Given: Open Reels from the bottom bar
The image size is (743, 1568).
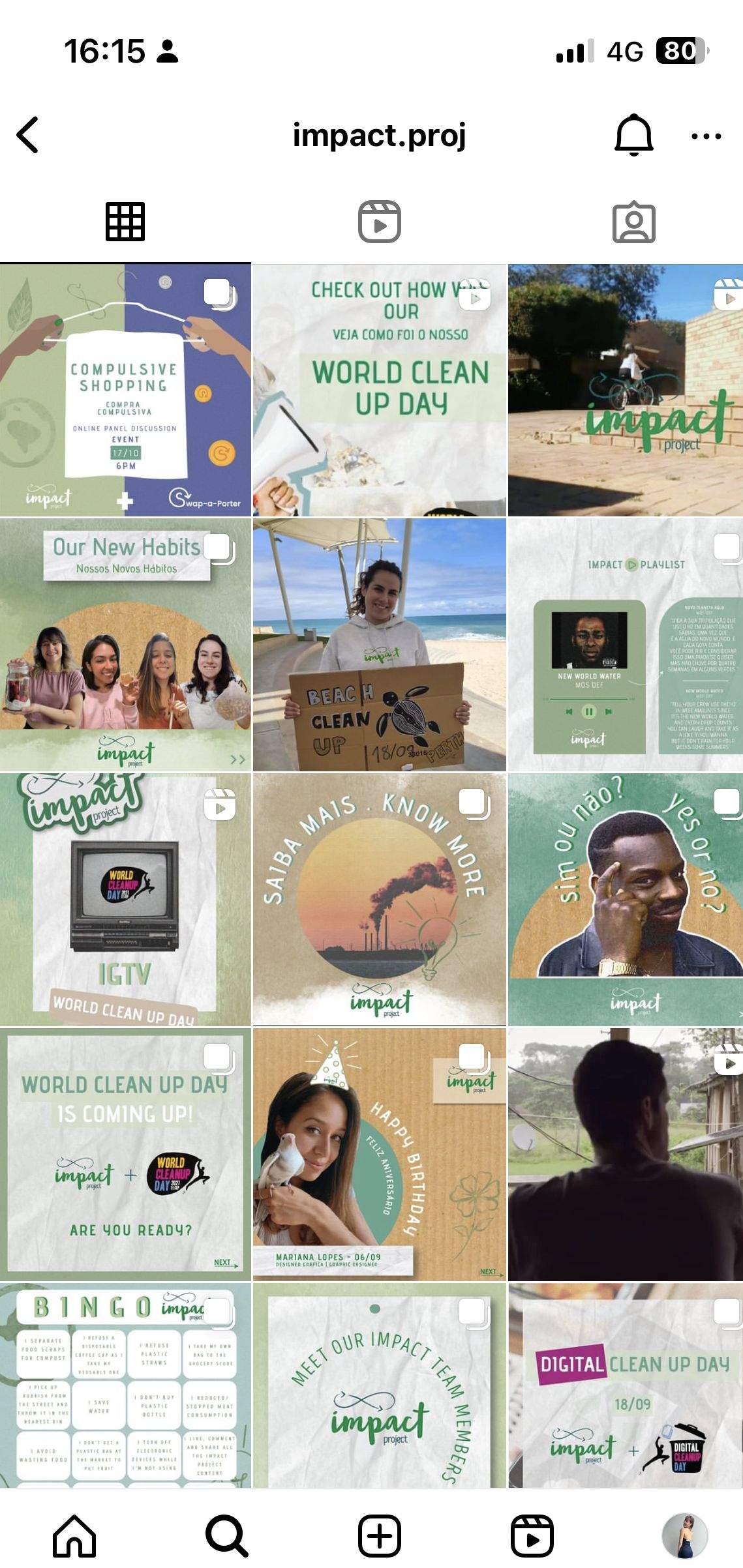Looking at the screenshot, I should click(x=532, y=1535).
